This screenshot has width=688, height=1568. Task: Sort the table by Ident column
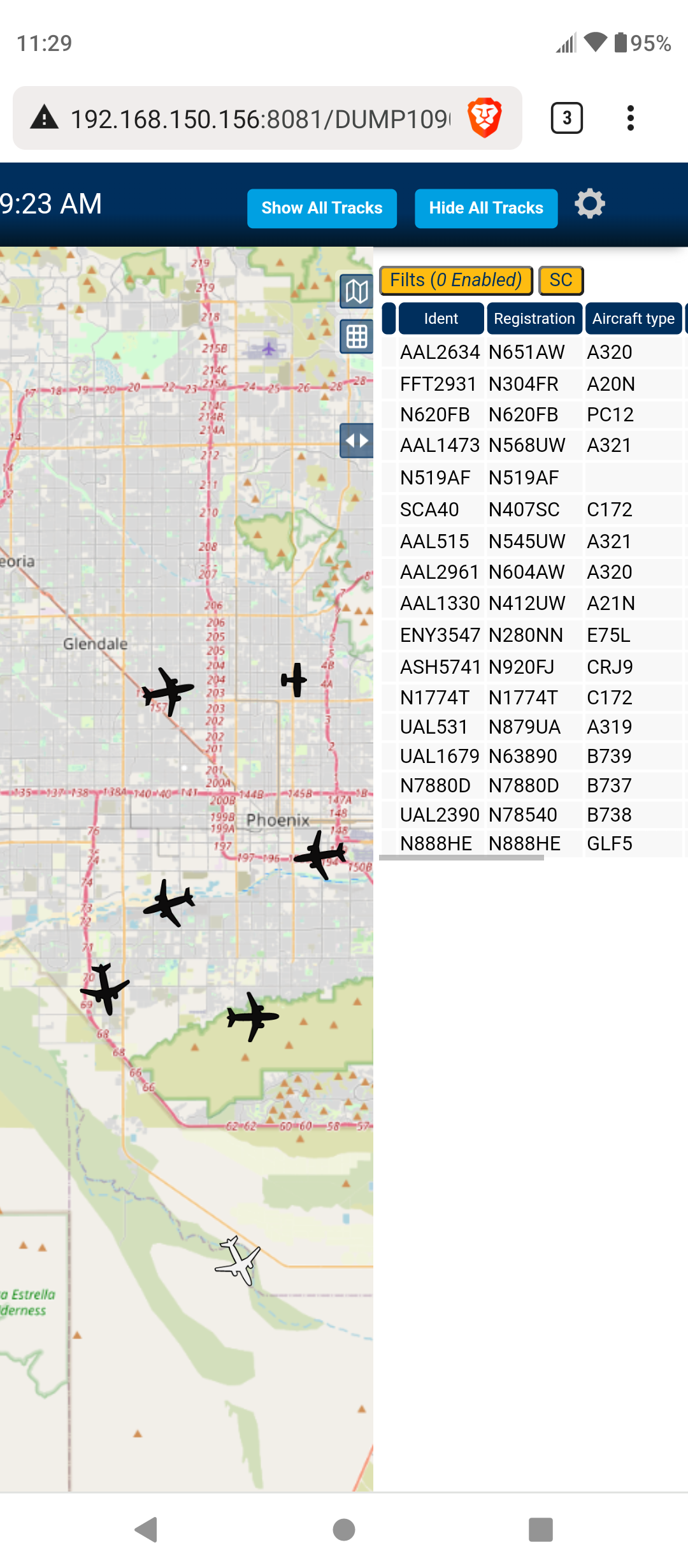tap(441, 318)
